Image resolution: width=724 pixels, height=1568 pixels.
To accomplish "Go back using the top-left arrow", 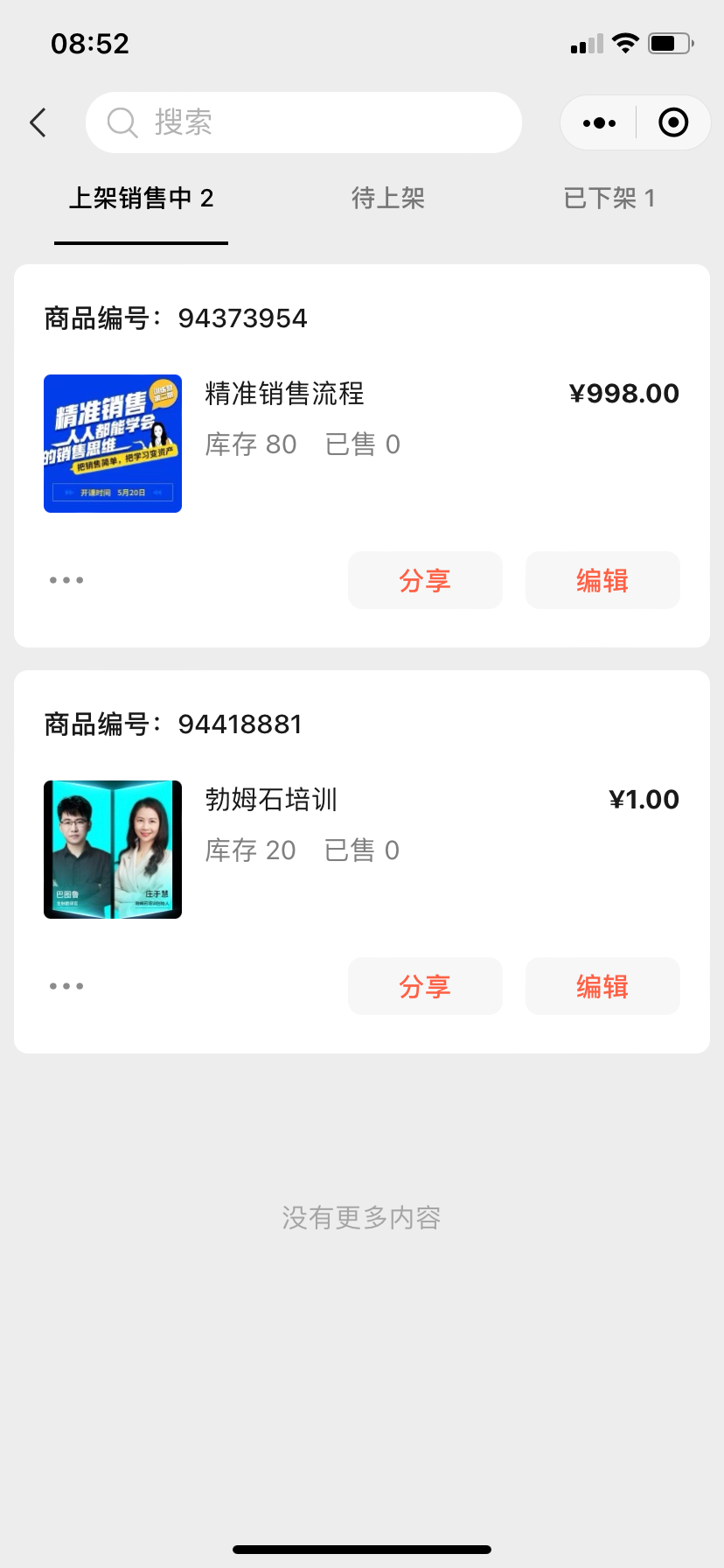I will tap(38, 122).
